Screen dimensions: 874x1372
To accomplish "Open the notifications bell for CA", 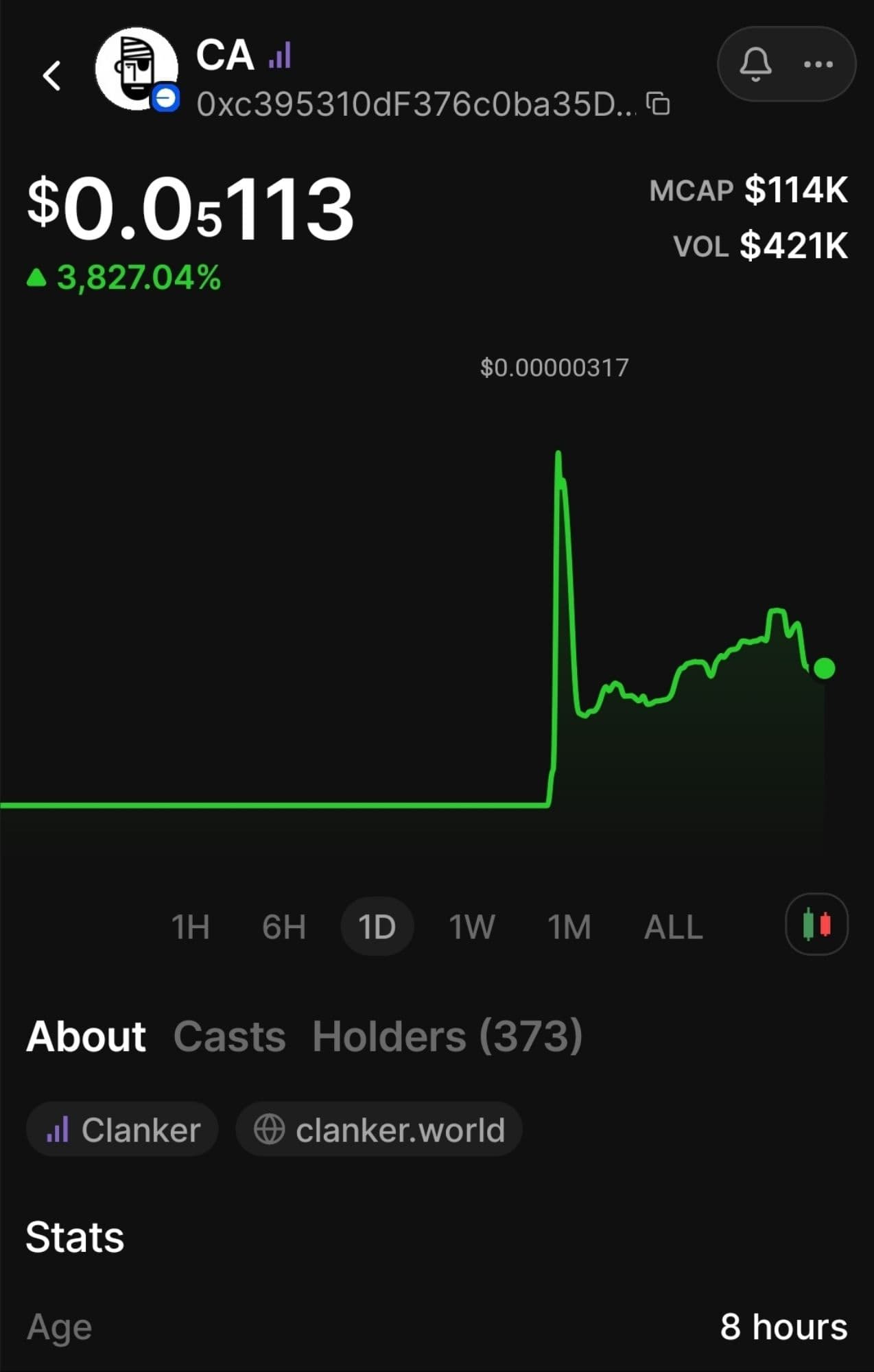I will [755, 64].
